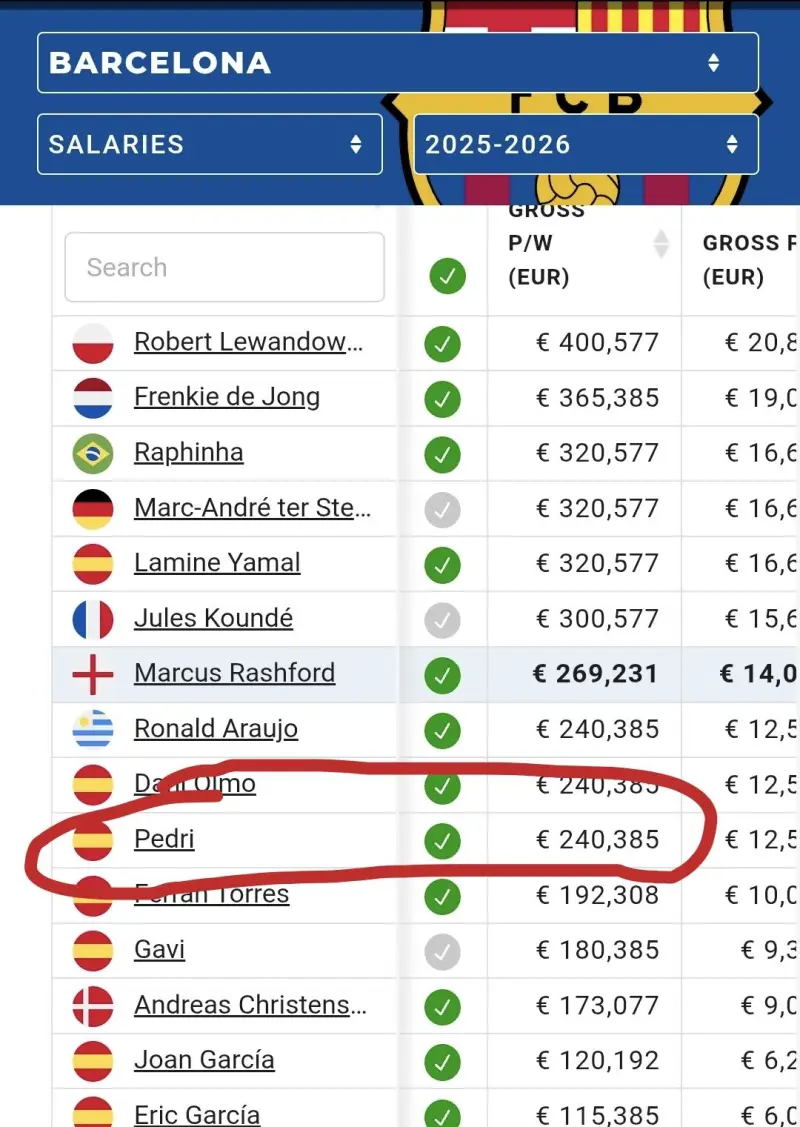This screenshot has width=800, height=1127.
Task: Open Marcus Rashford's player link
Action: 234,673
